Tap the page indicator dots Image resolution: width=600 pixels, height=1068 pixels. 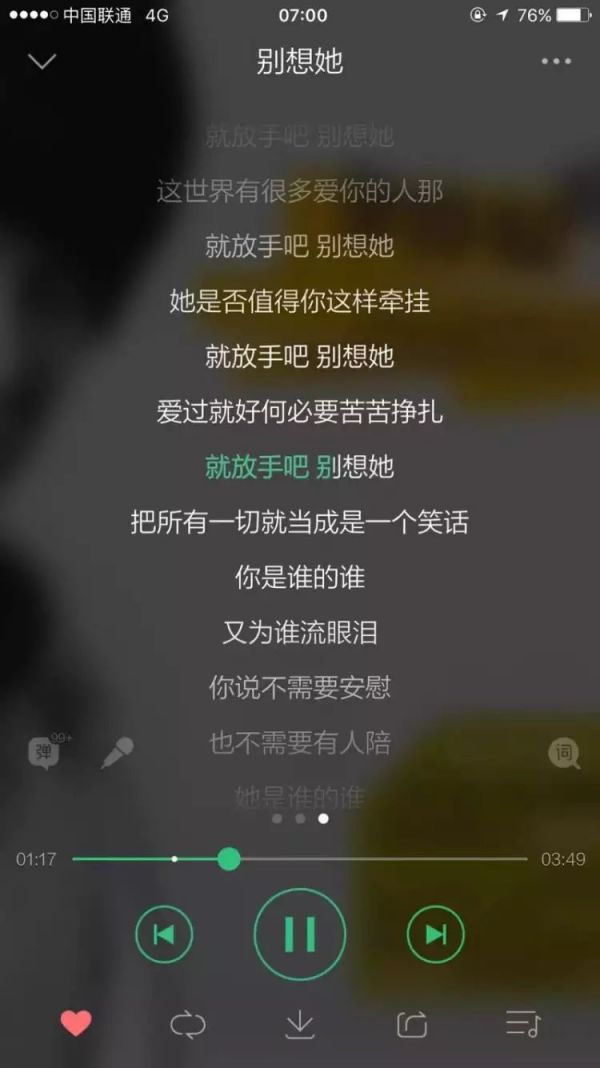click(x=300, y=818)
